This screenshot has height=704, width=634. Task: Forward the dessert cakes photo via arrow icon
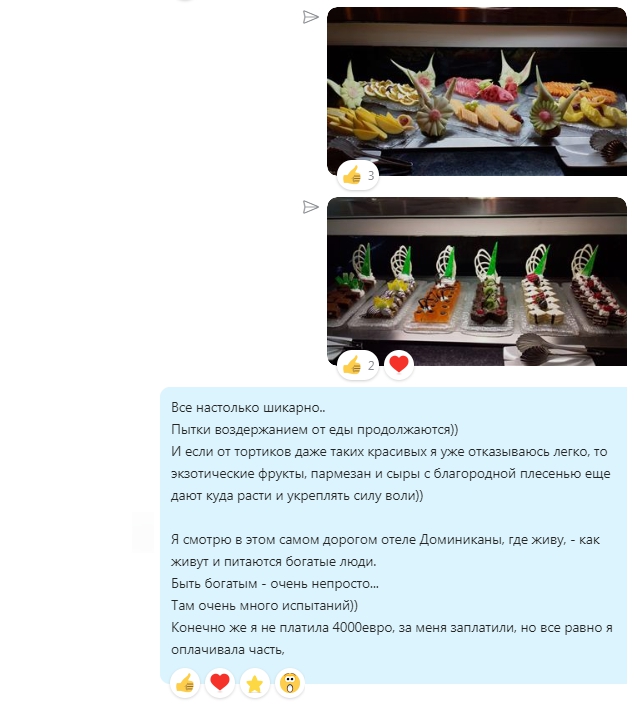coord(311,207)
